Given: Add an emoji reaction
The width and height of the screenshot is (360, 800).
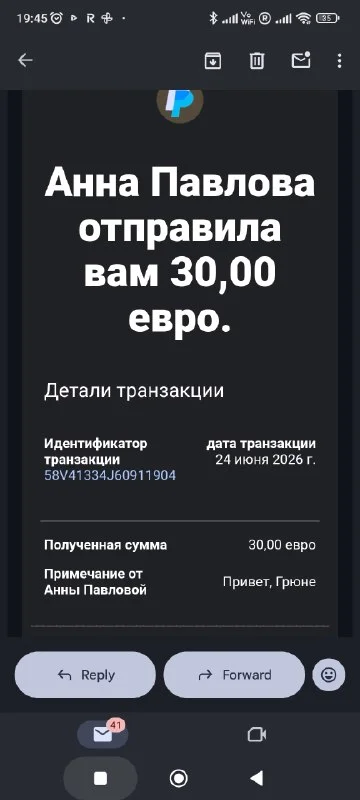Looking at the screenshot, I should (x=328, y=674).
